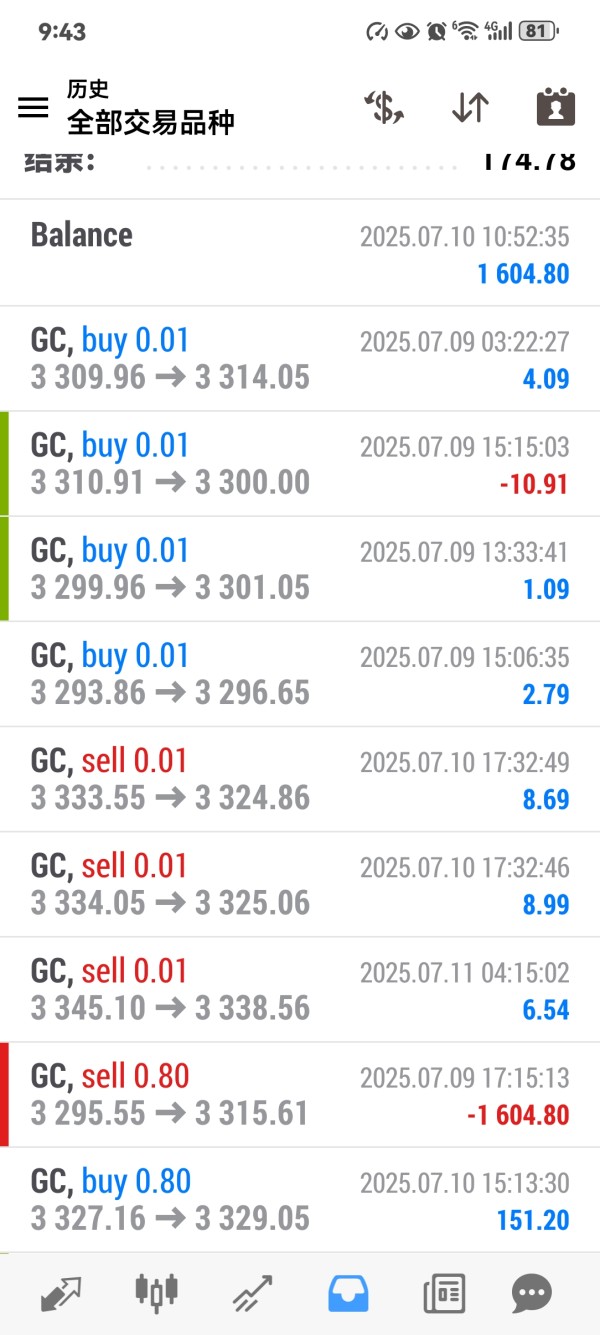Expand the GC buy 0.80 trade
Viewport: 600px width, 1335px height.
(300, 1199)
